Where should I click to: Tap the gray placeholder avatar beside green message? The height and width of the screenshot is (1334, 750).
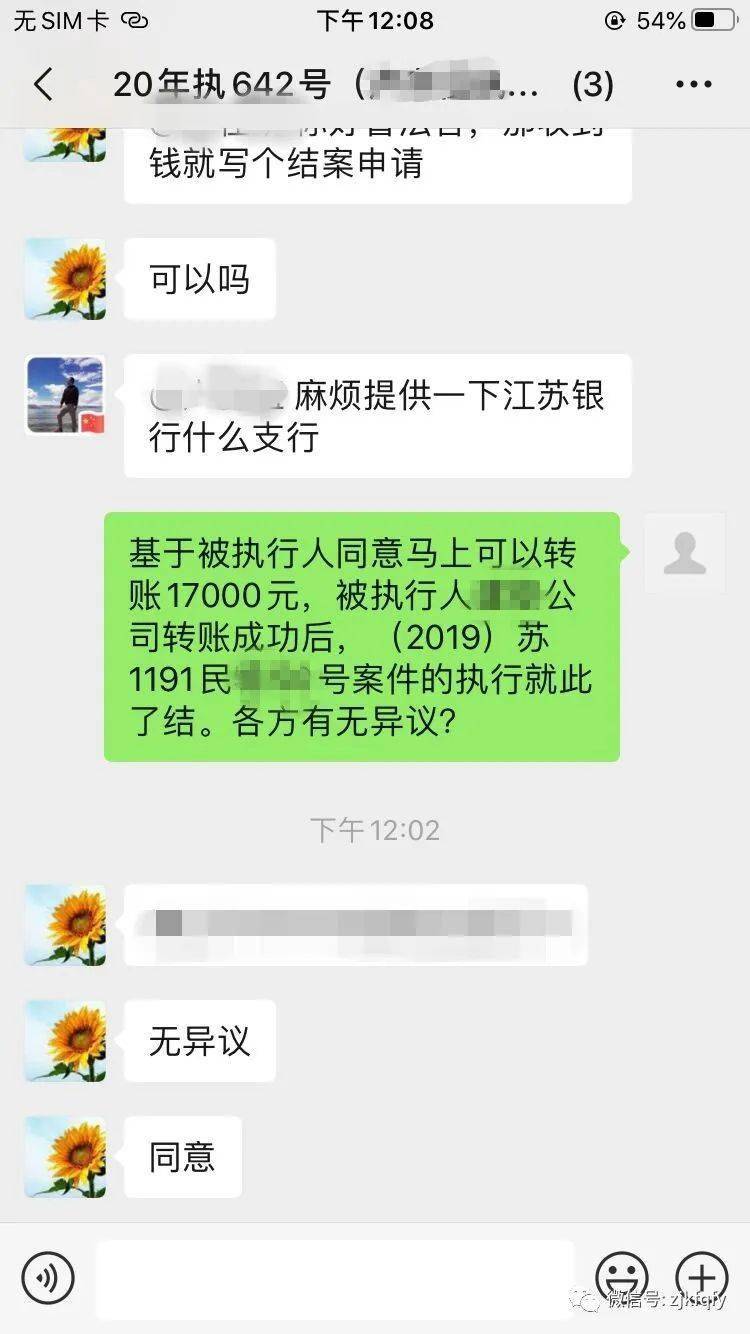[x=686, y=553]
